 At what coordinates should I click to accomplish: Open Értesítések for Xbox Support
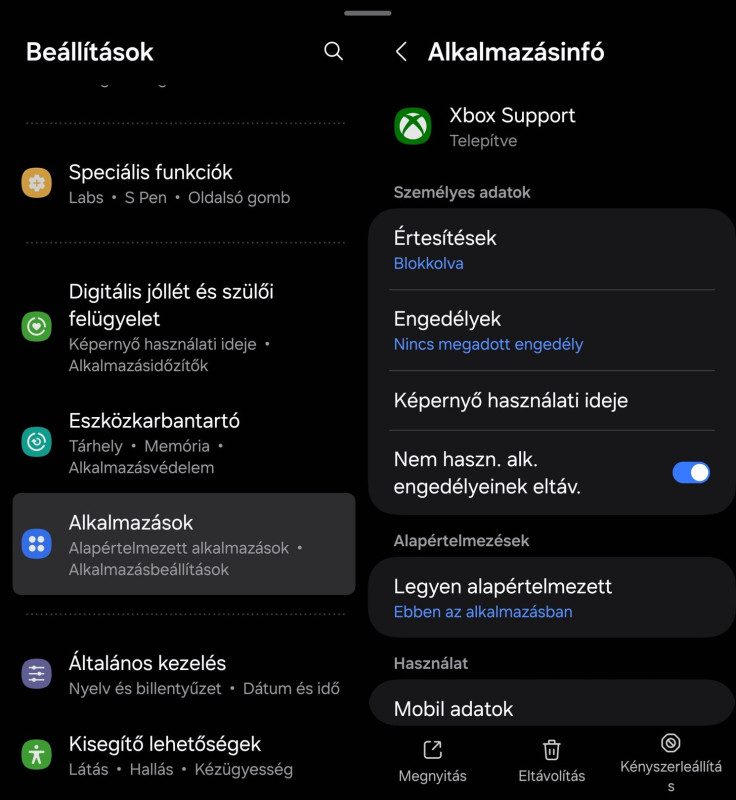pos(552,249)
